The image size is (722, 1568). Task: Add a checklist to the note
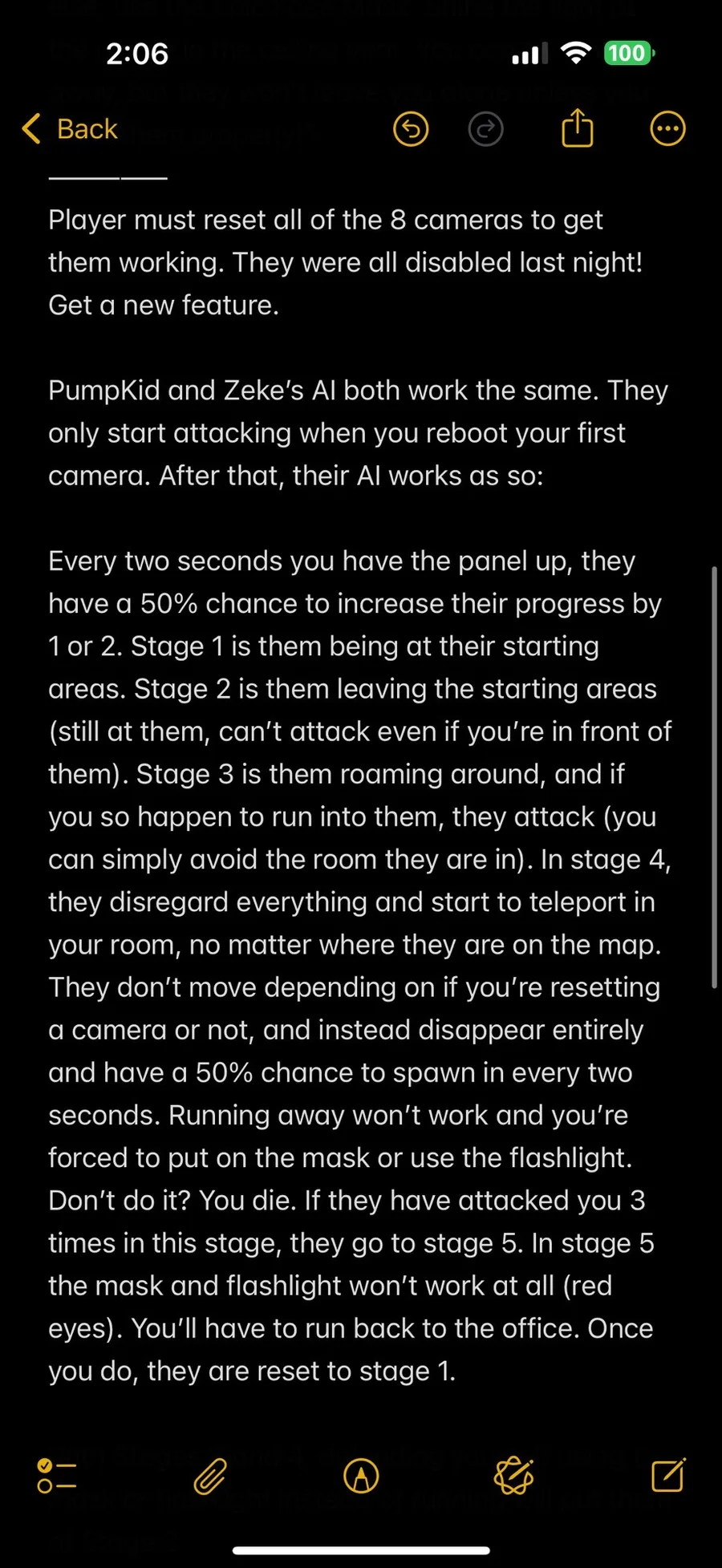57,1476
